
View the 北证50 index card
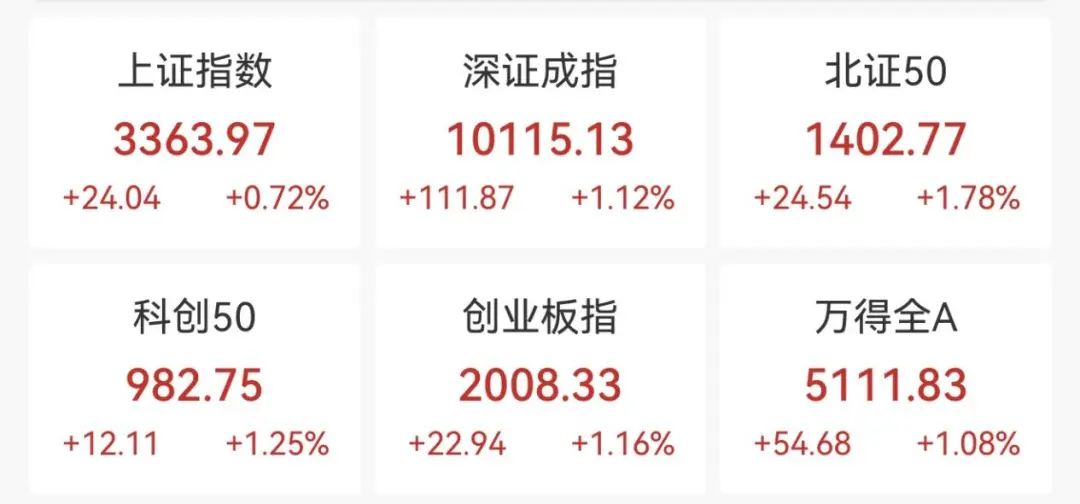tap(885, 135)
